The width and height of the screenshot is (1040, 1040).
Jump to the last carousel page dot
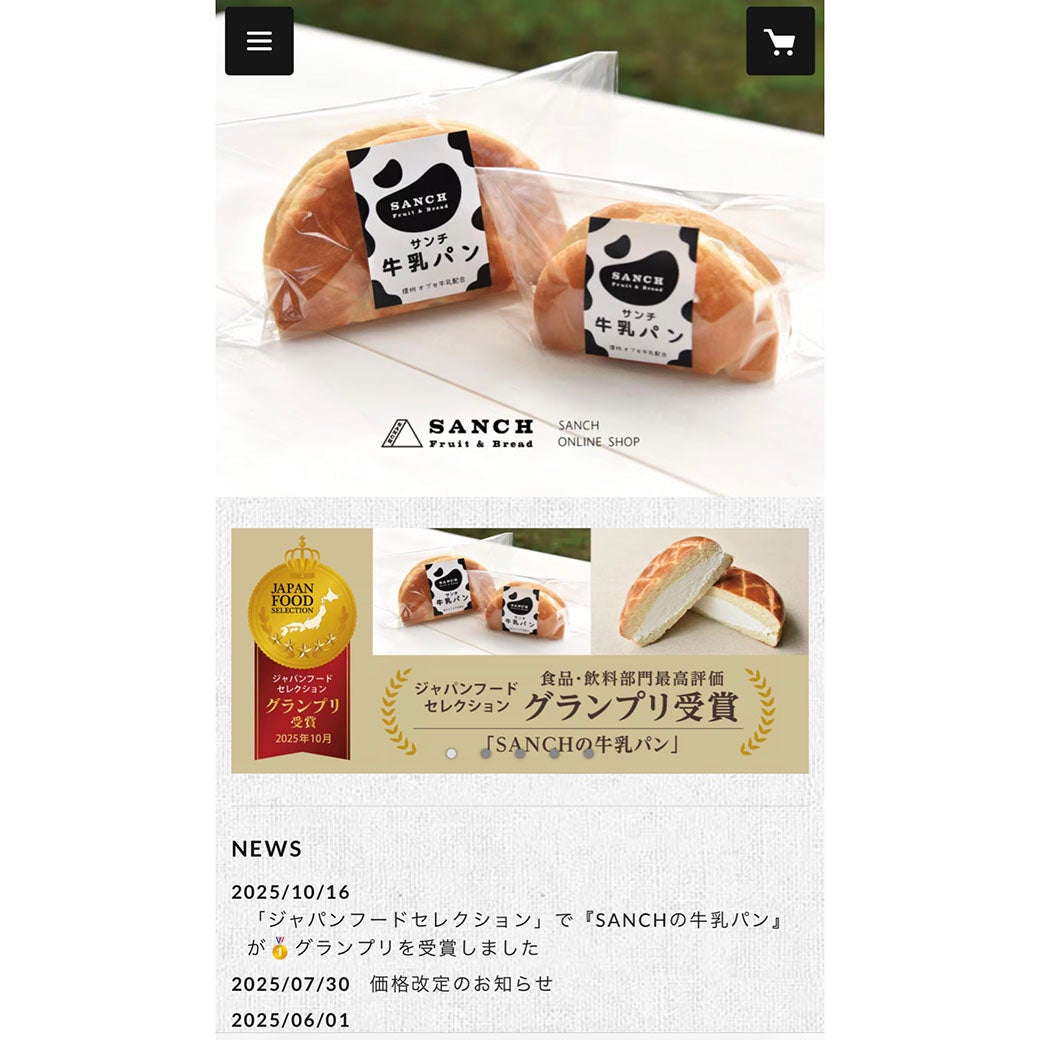click(588, 753)
